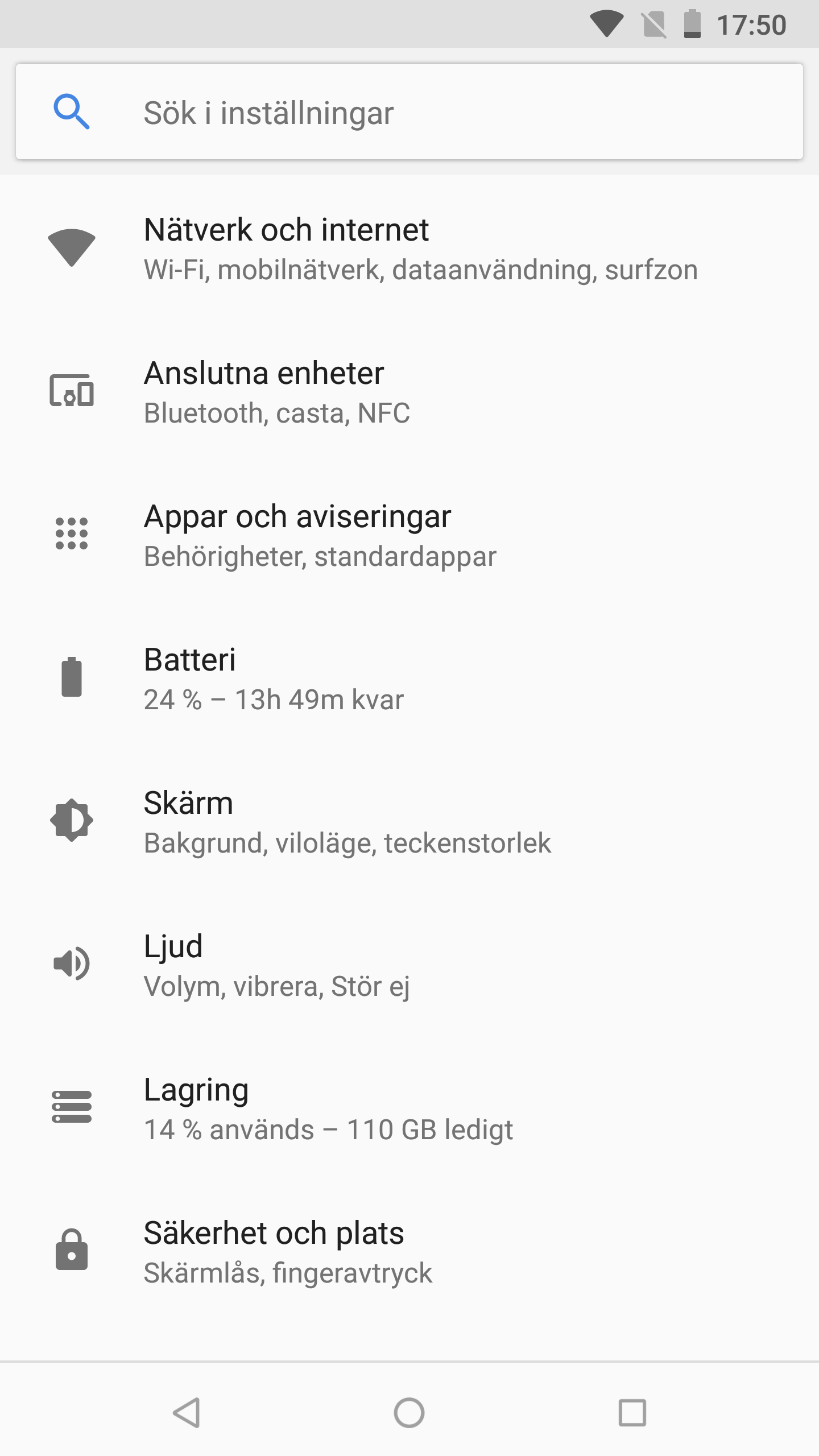819x1456 pixels.
Task: Go to Appar och aviseringar
Action: (409, 535)
